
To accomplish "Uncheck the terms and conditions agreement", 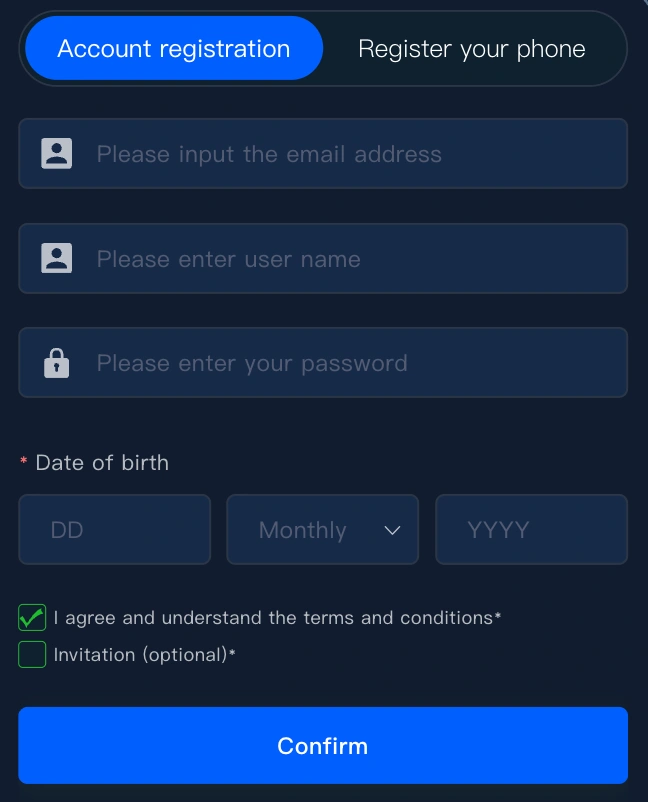I will pos(32,618).
